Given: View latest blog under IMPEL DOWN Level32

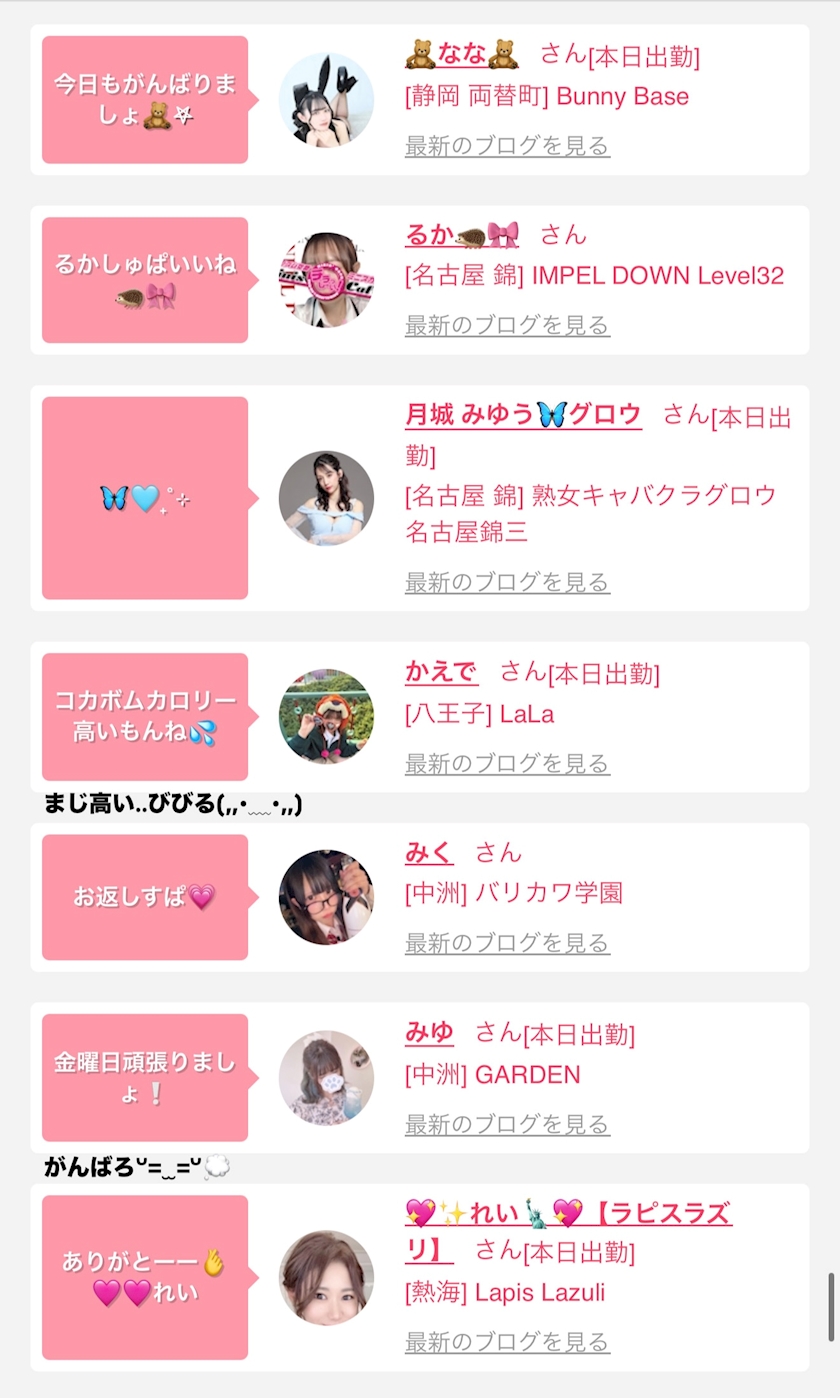Looking at the screenshot, I should [507, 325].
